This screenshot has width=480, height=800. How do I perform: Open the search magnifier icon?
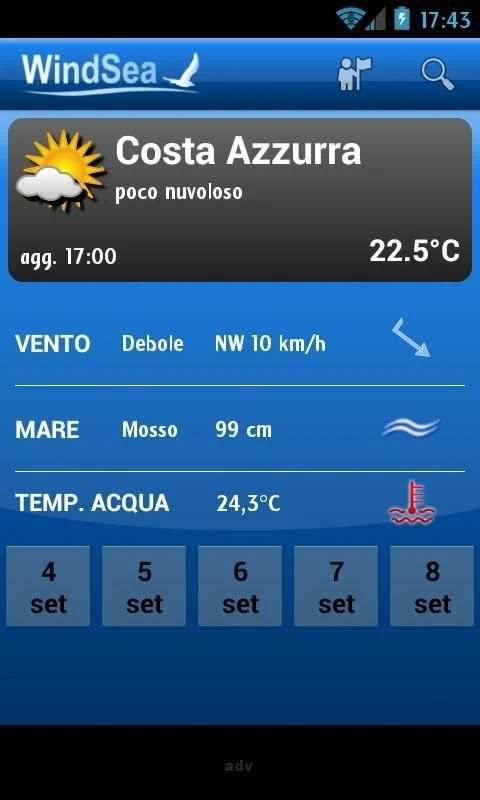[x=438, y=74]
